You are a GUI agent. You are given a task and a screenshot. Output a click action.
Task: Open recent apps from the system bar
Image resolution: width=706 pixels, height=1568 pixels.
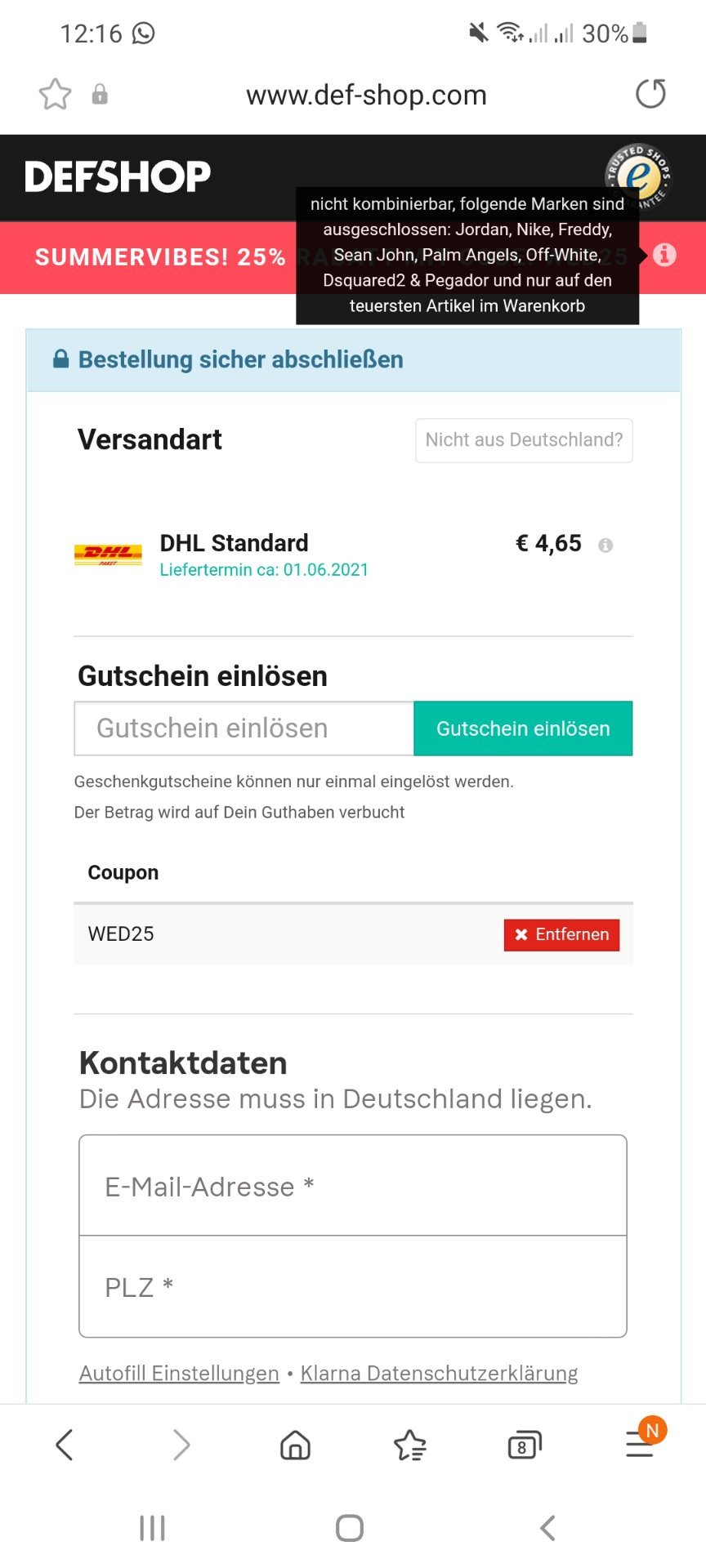point(152,1528)
